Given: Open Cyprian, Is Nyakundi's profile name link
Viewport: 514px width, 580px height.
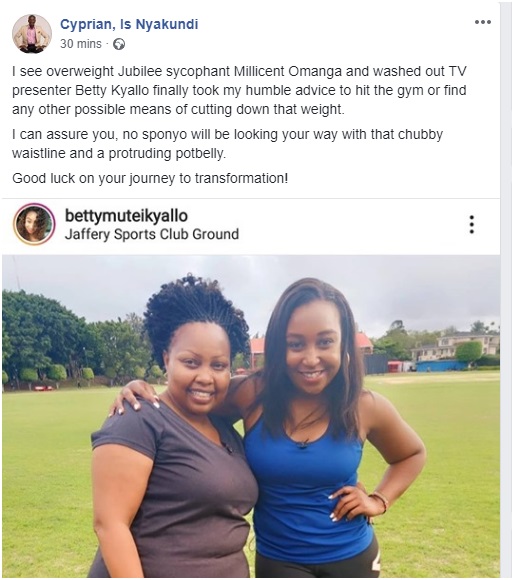Looking at the screenshot, I should point(129,24).
